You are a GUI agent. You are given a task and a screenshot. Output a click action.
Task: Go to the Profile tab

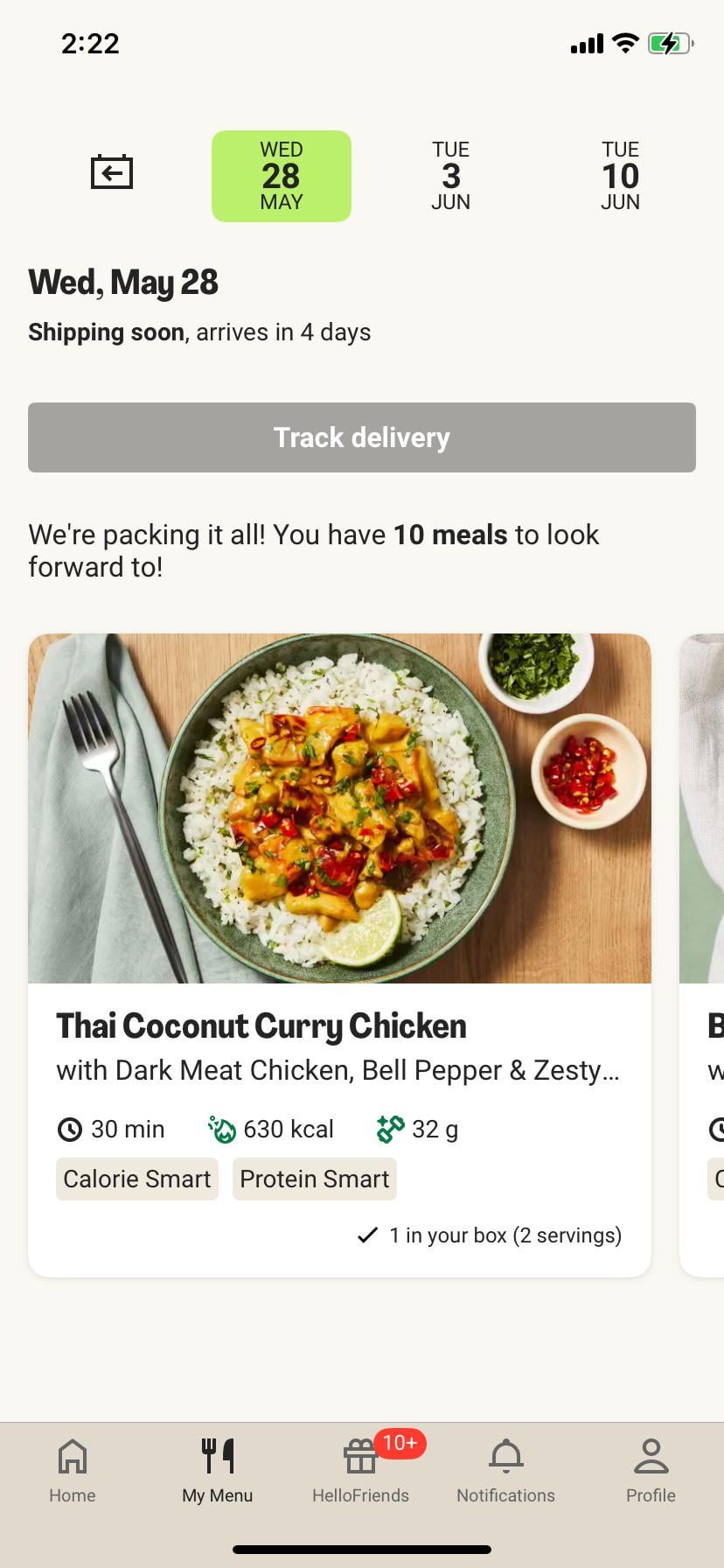651,1471
